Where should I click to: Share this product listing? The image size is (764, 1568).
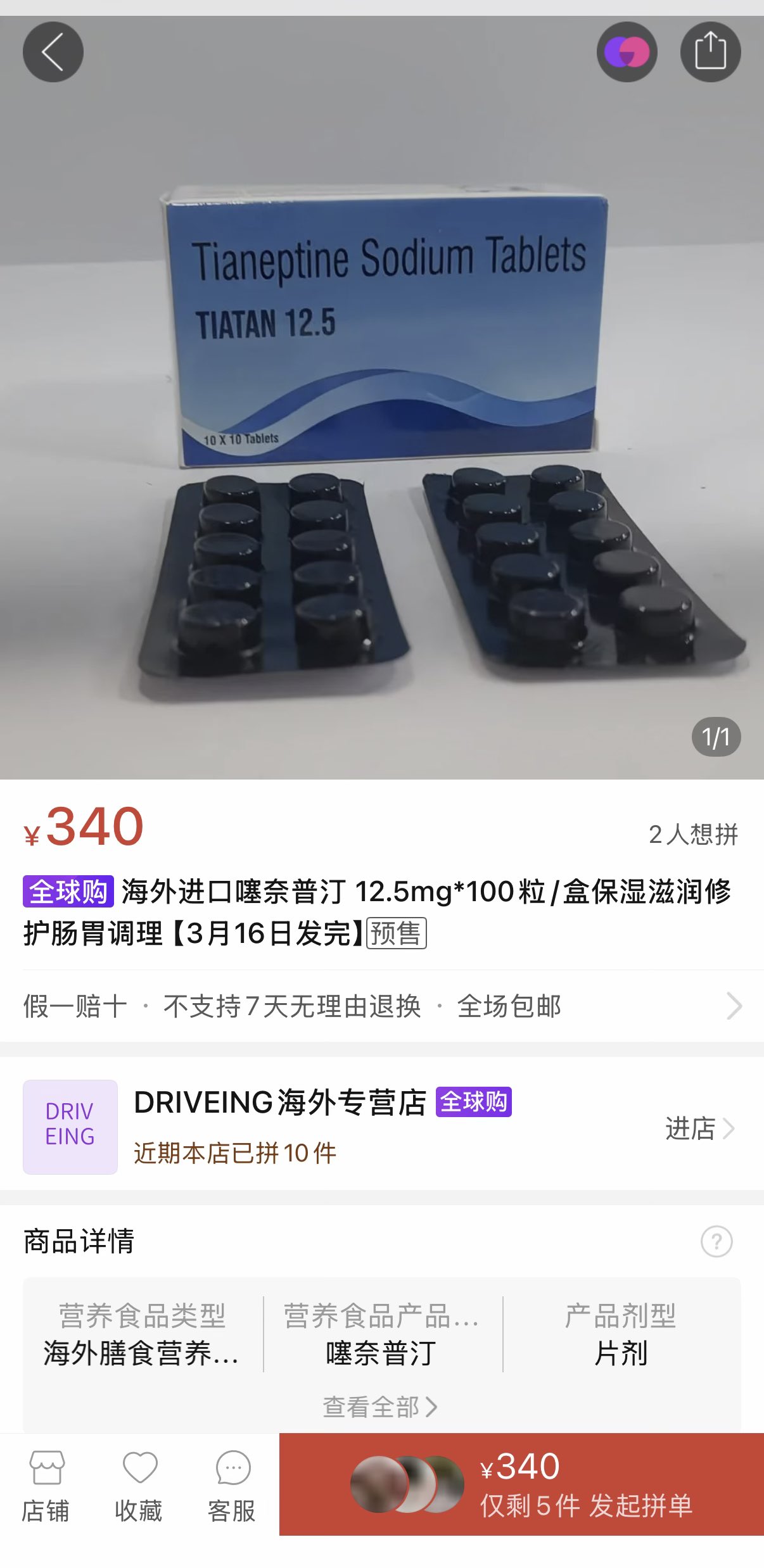pyautogui.click(x=710, y=52)
